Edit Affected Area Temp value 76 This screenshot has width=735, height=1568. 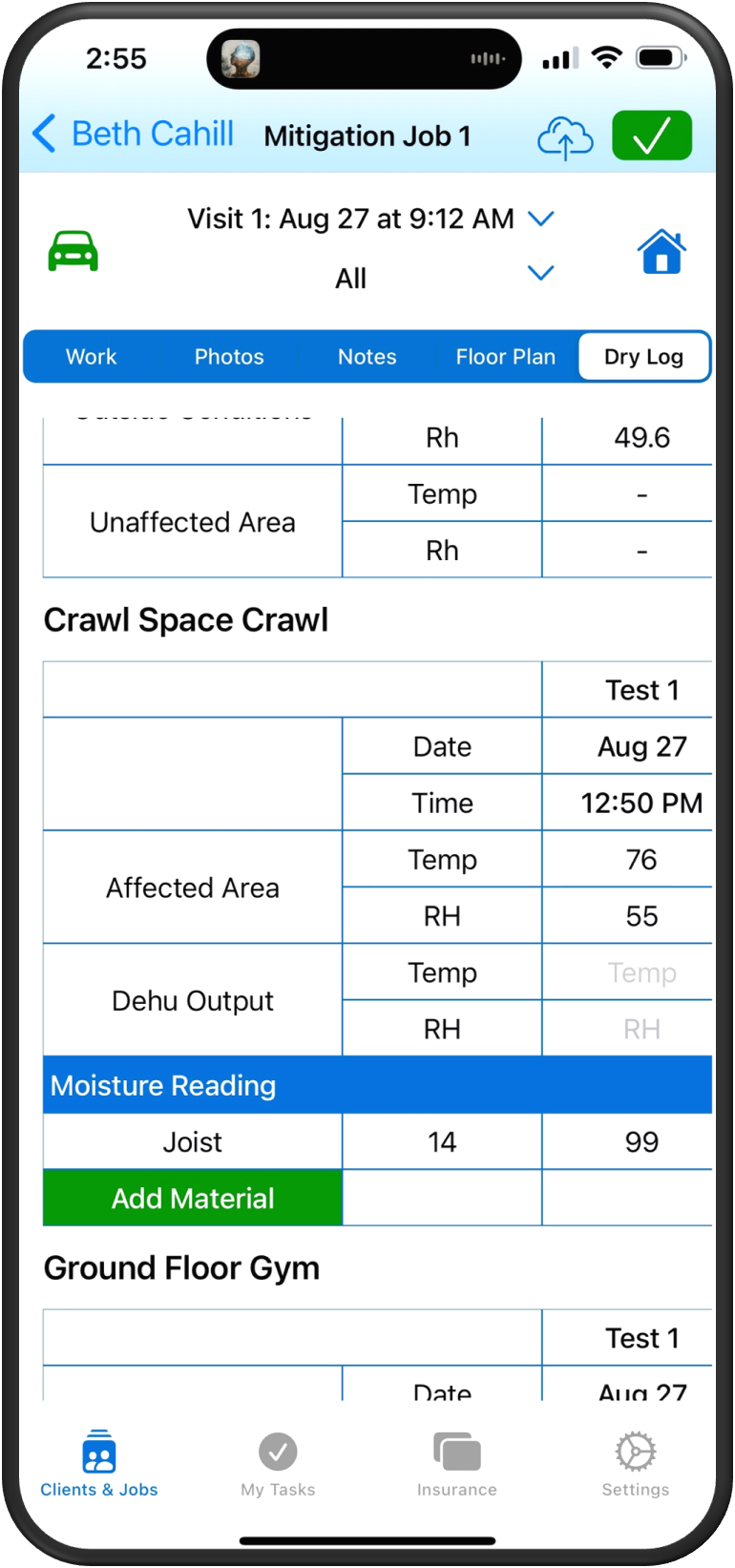click(641, 860)
